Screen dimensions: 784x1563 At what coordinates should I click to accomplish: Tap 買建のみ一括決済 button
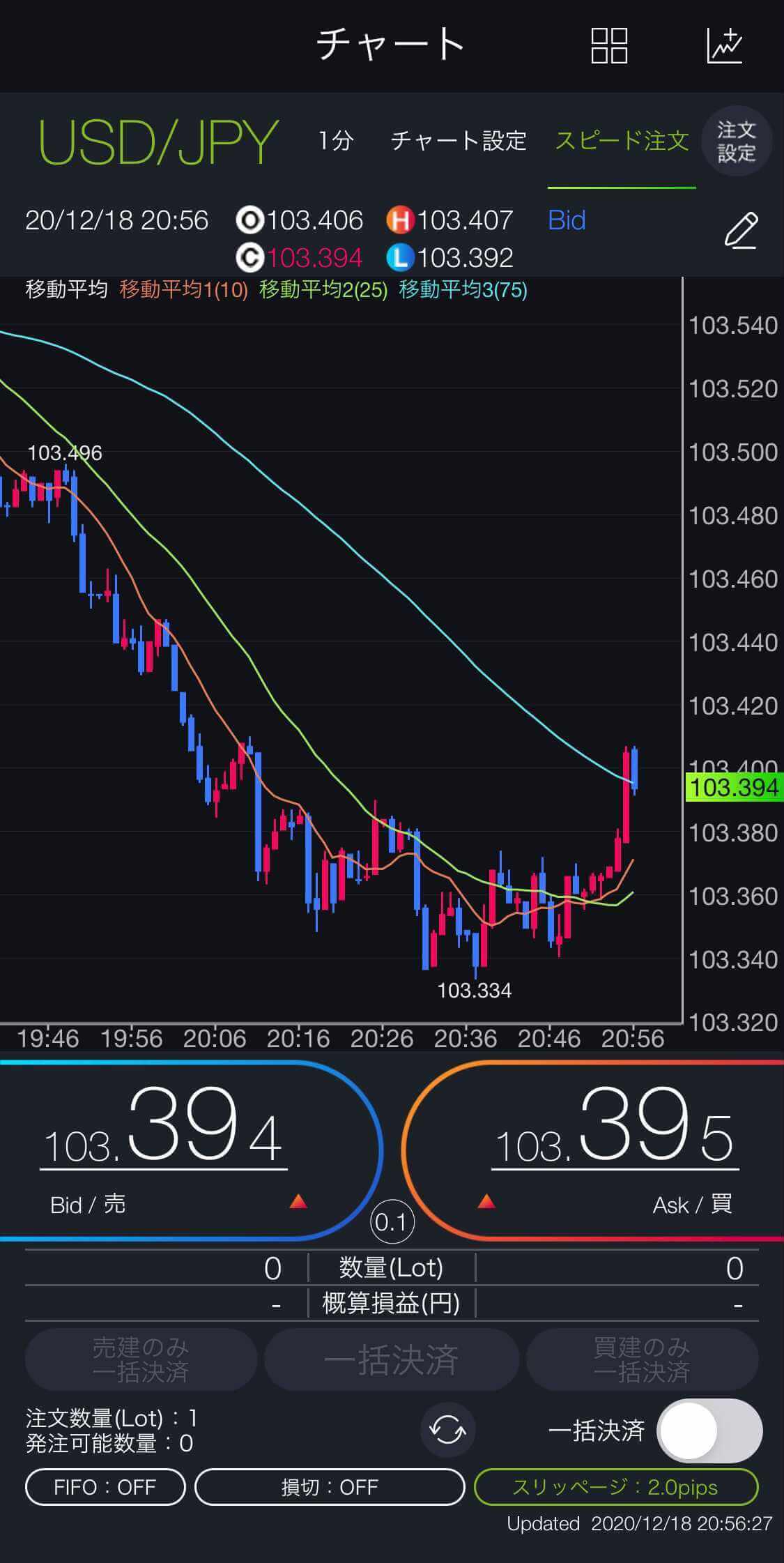tap(642, 1359)
